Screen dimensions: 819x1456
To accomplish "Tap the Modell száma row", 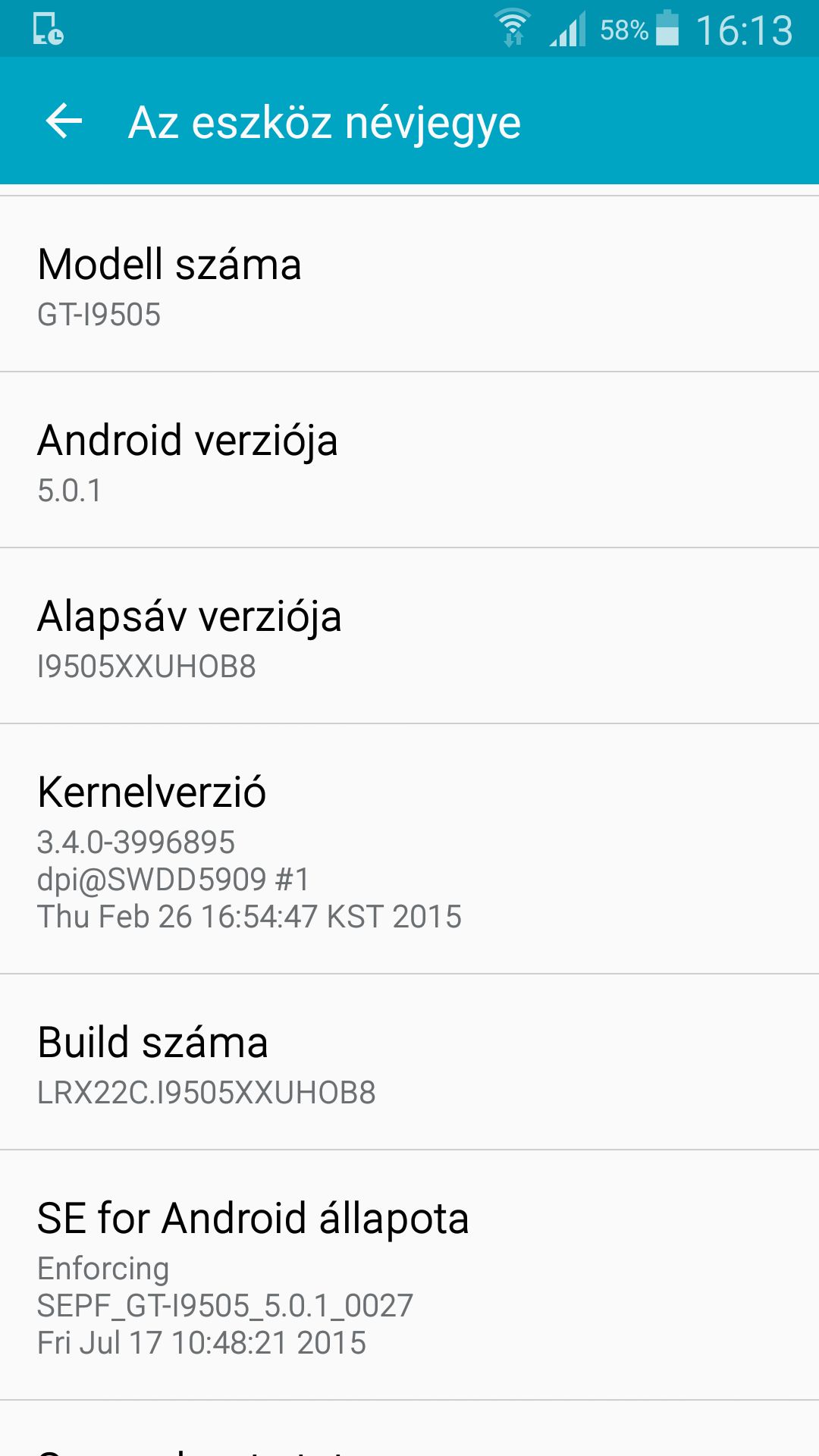I will pos(409,284).
